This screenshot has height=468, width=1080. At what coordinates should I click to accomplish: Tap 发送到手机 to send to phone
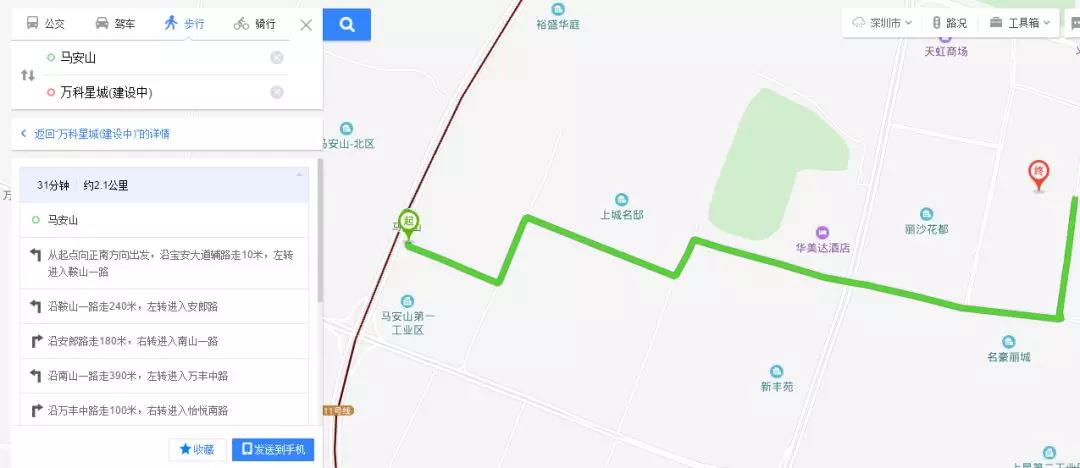(x=273, y=449)
